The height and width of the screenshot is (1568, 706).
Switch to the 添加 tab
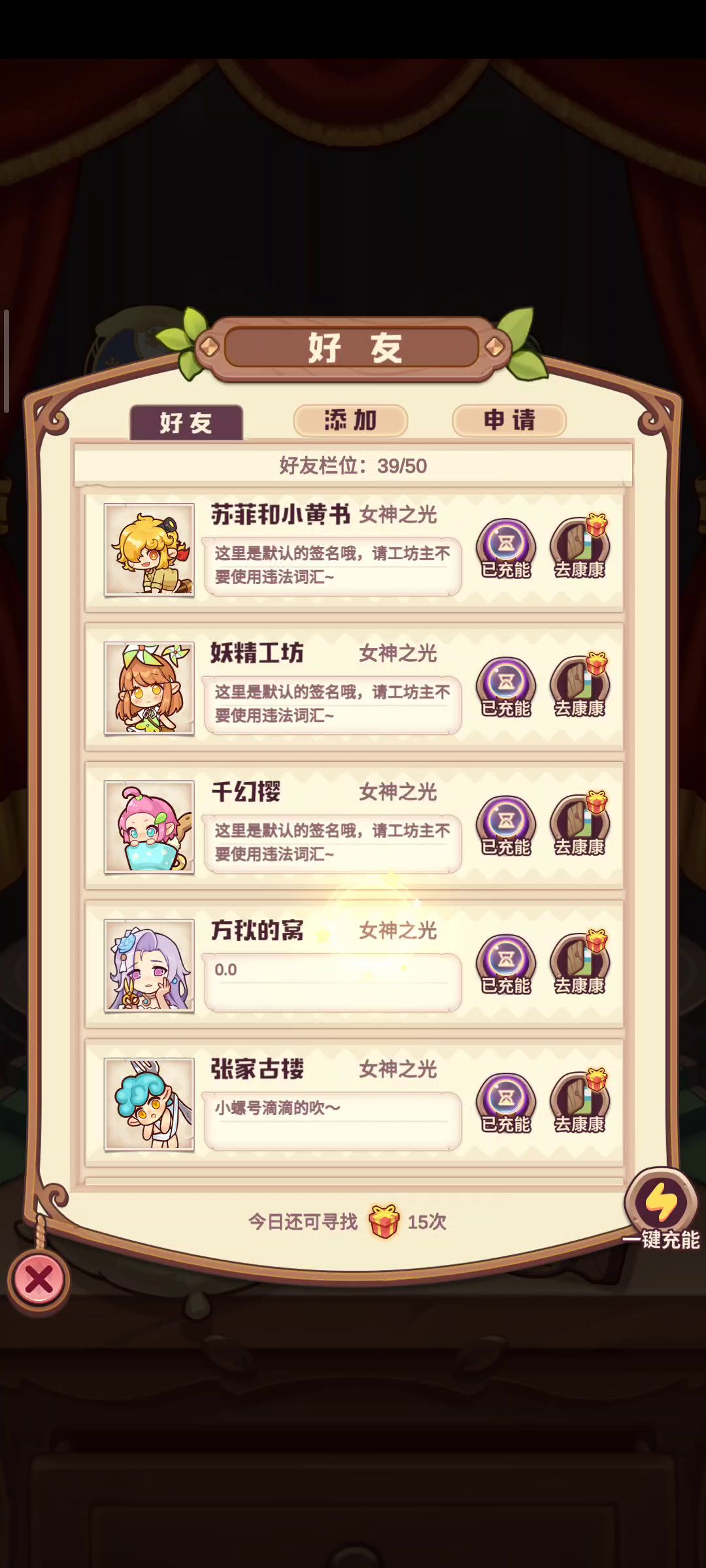350,420
